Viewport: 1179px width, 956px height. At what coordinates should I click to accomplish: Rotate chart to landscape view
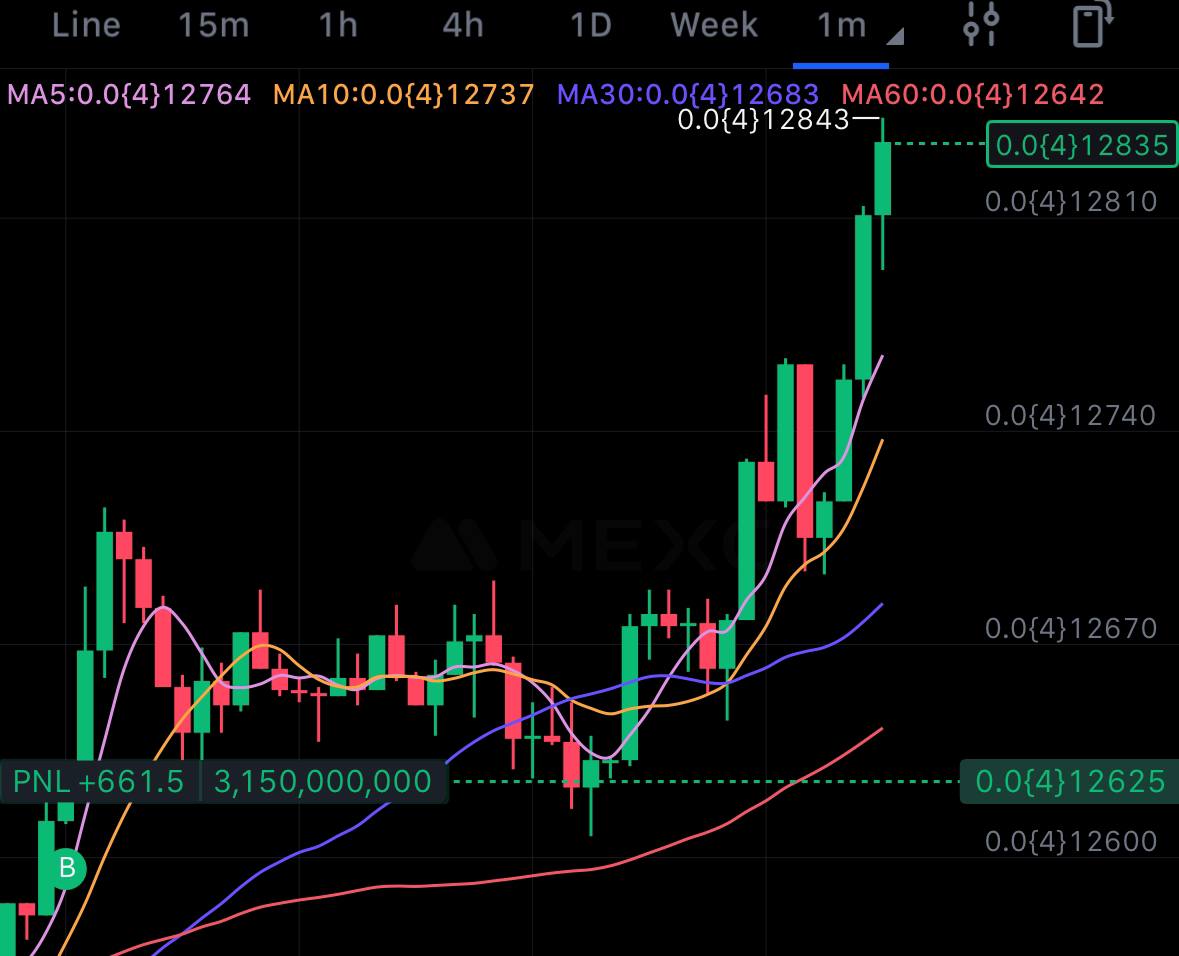pyautogui.click(x=1092, y=25)
